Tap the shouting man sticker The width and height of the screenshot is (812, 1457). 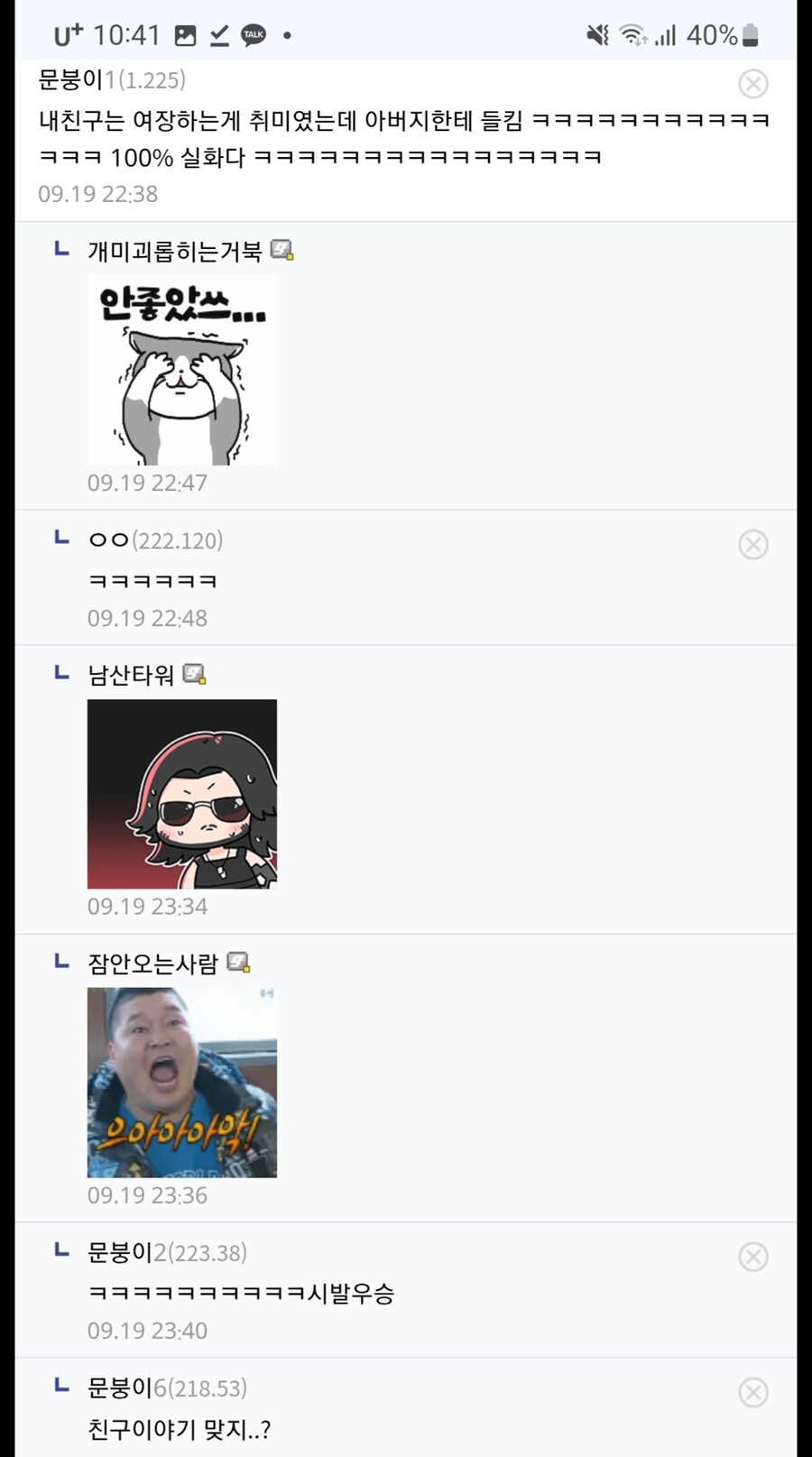pyautogui.click(x=182, y=1083)
